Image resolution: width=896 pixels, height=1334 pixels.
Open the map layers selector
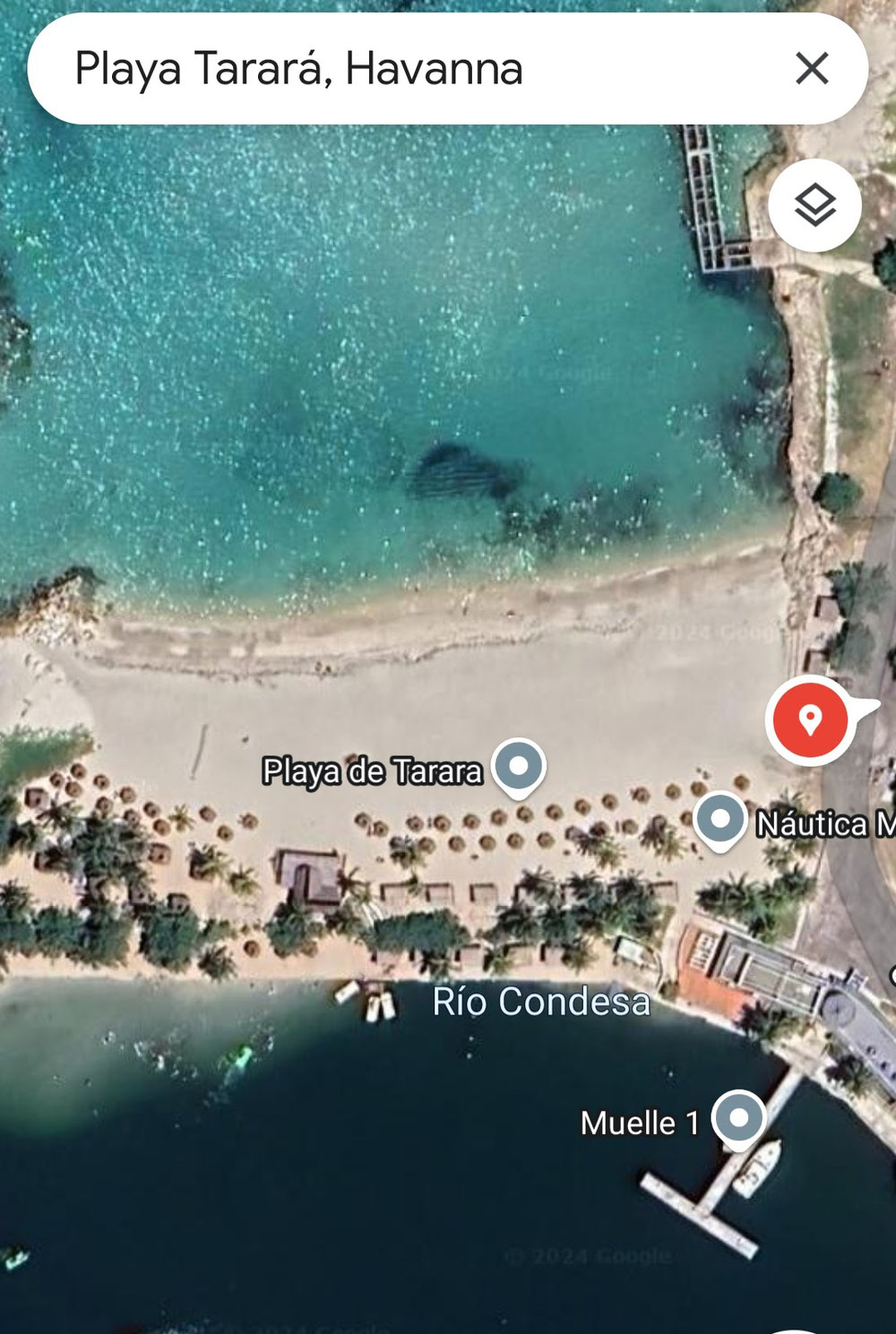coord(814,206)
